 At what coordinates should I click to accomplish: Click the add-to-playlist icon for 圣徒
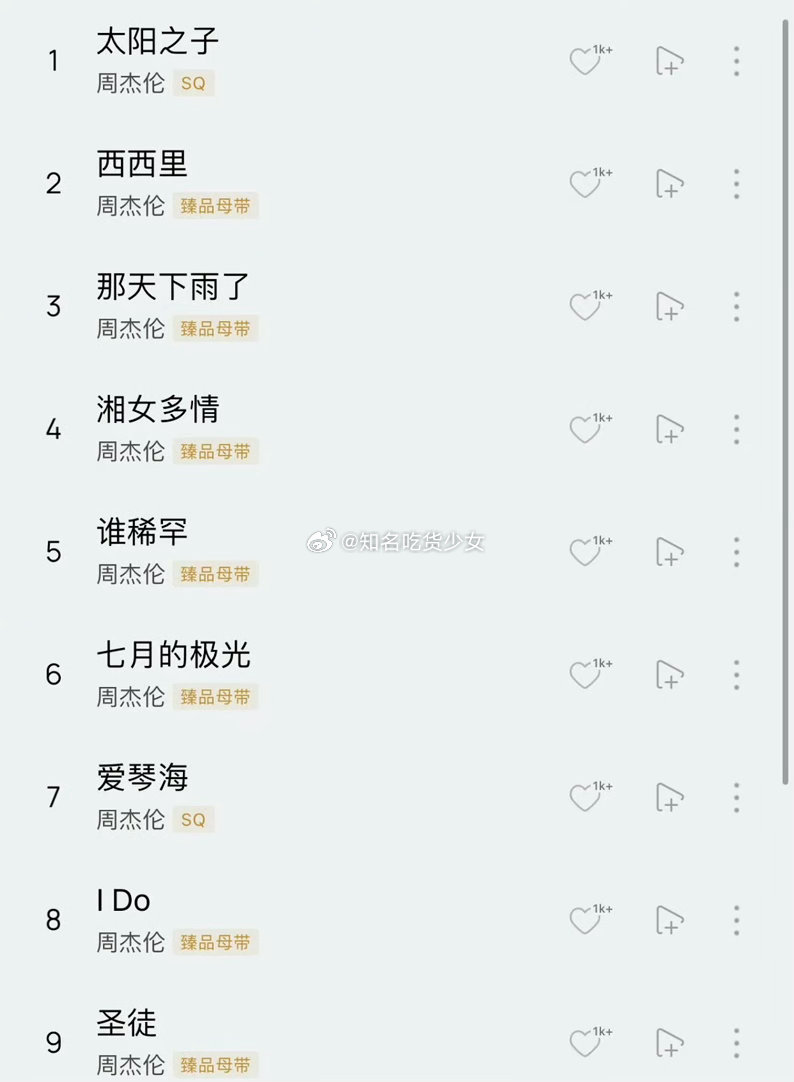pyautogui.click(x=668, y=1045)
